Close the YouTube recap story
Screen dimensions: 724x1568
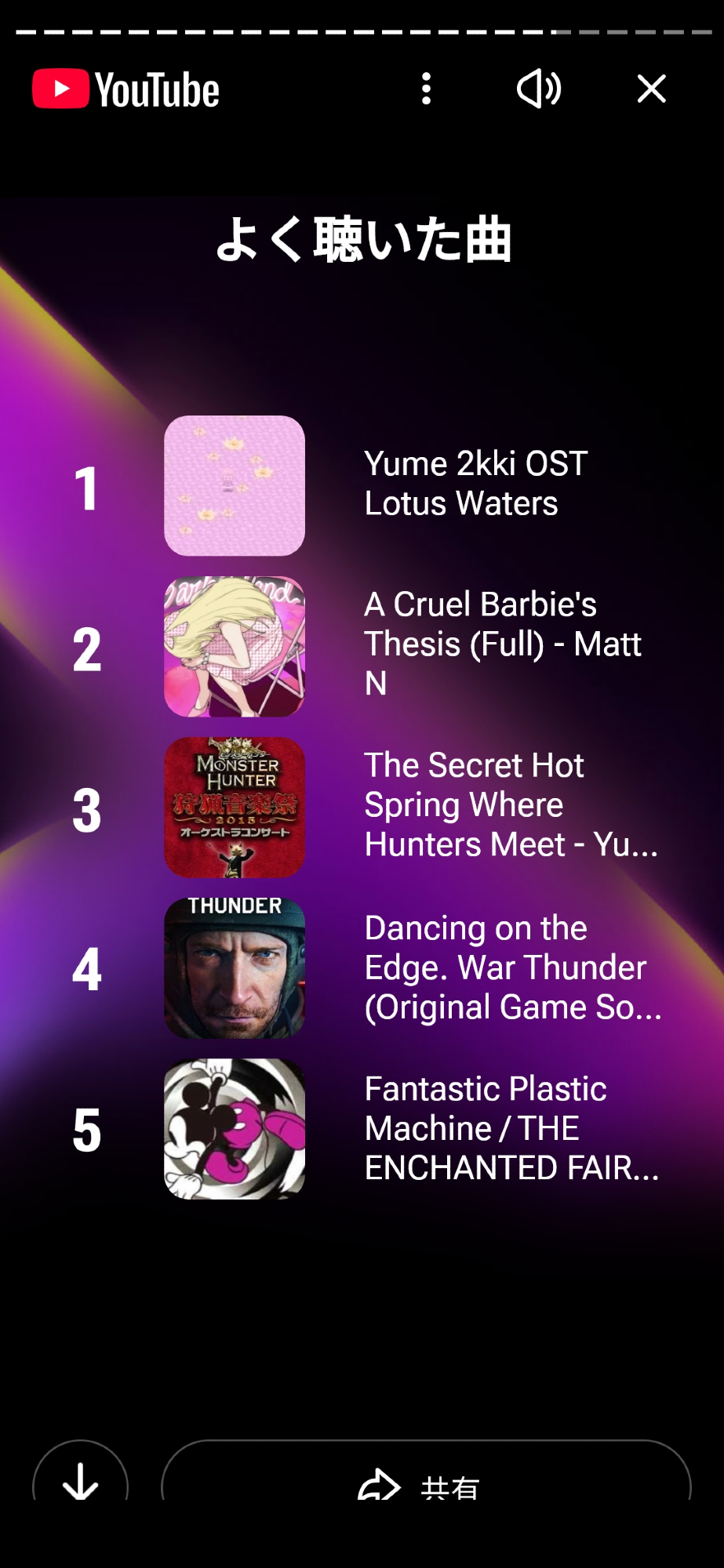coord(651,89)
